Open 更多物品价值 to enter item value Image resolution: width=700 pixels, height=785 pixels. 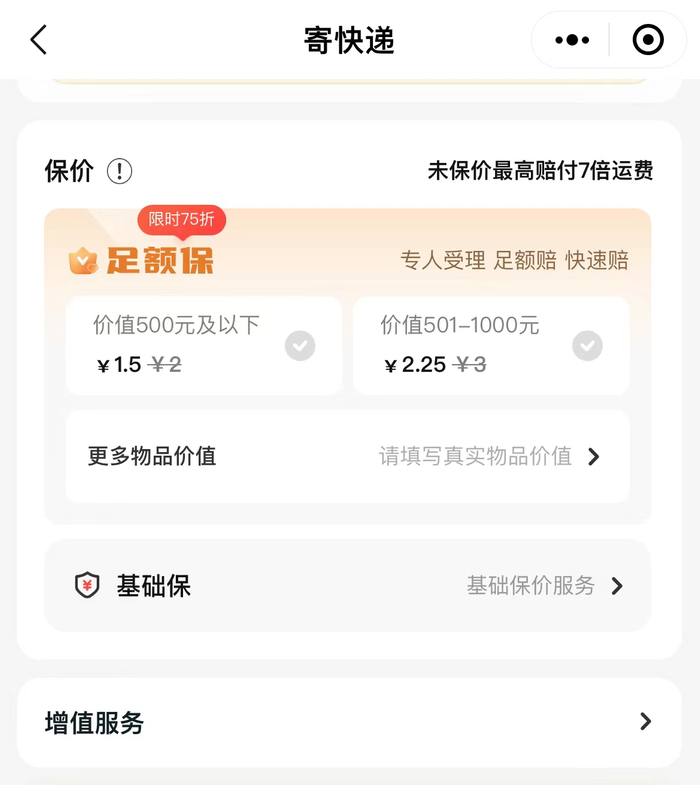[x=347, y=456]
